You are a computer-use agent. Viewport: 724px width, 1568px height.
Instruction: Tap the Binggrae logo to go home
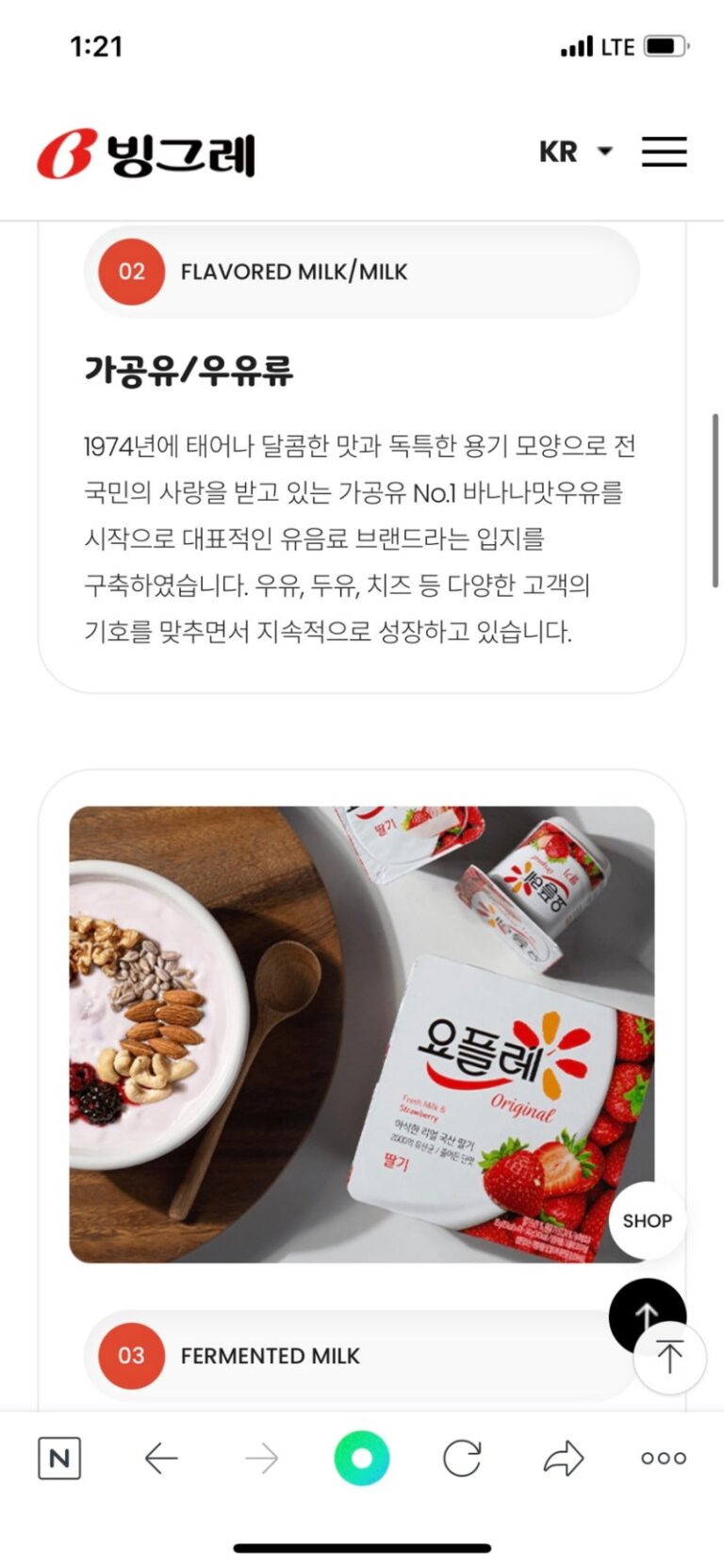(x=146, y=154)
